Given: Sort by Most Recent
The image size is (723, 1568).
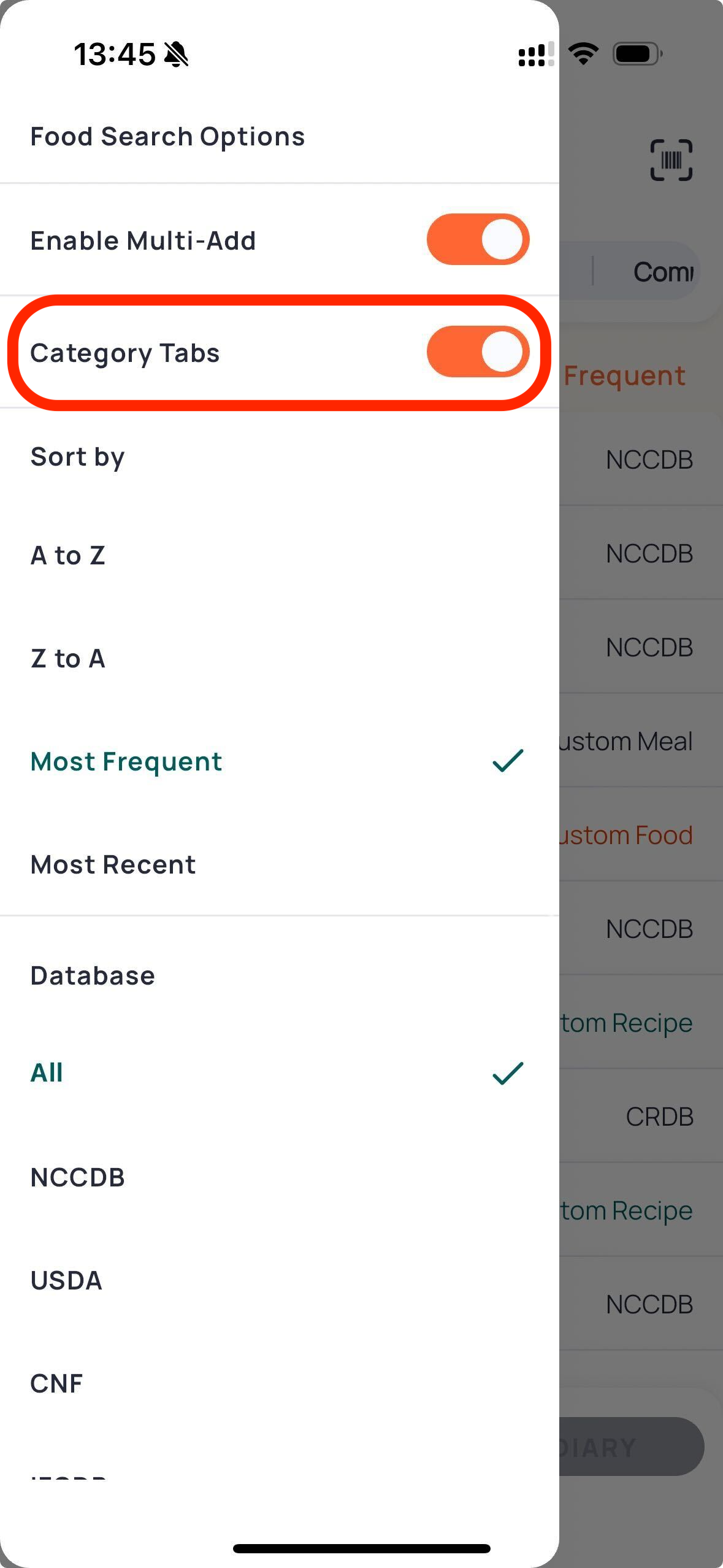Looking at the screenshot, I should click(x=280, y=864).
